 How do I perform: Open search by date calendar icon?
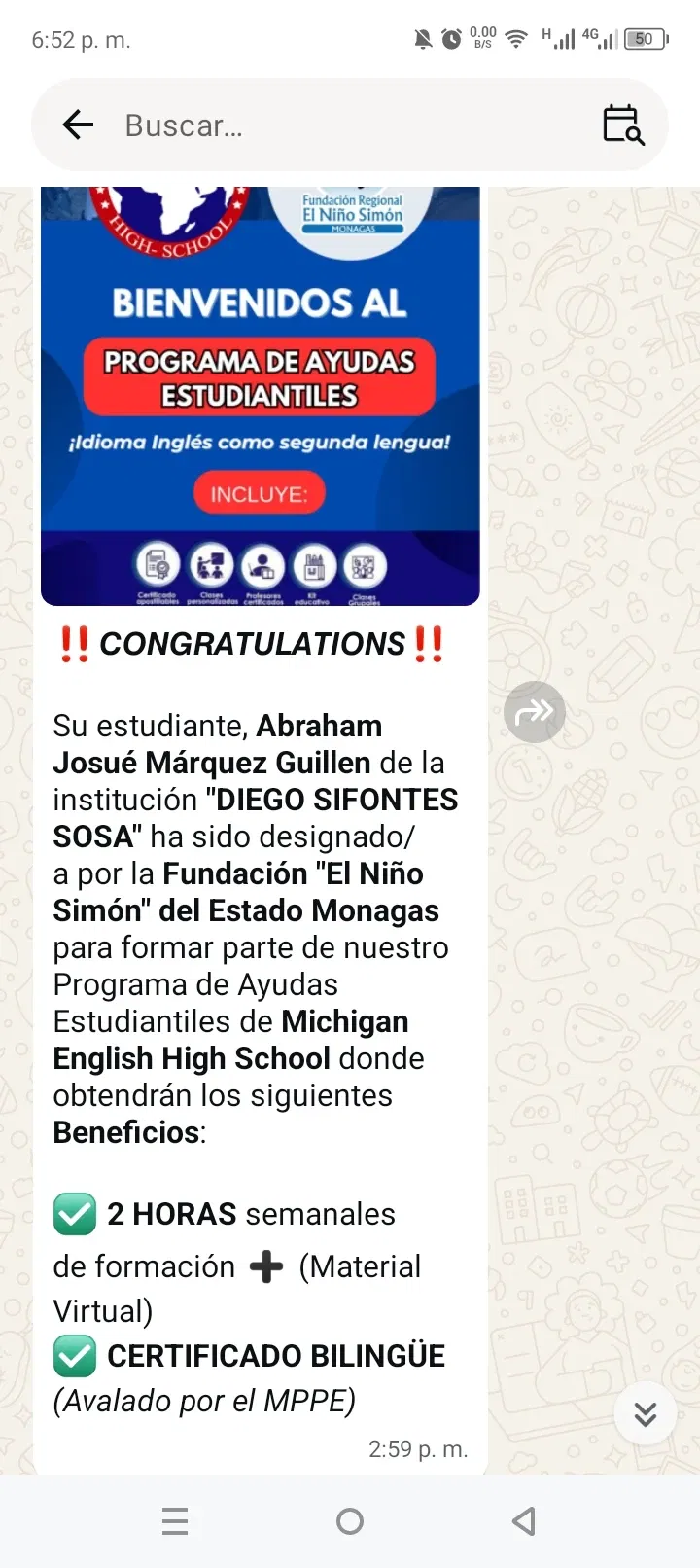(622, 125)
